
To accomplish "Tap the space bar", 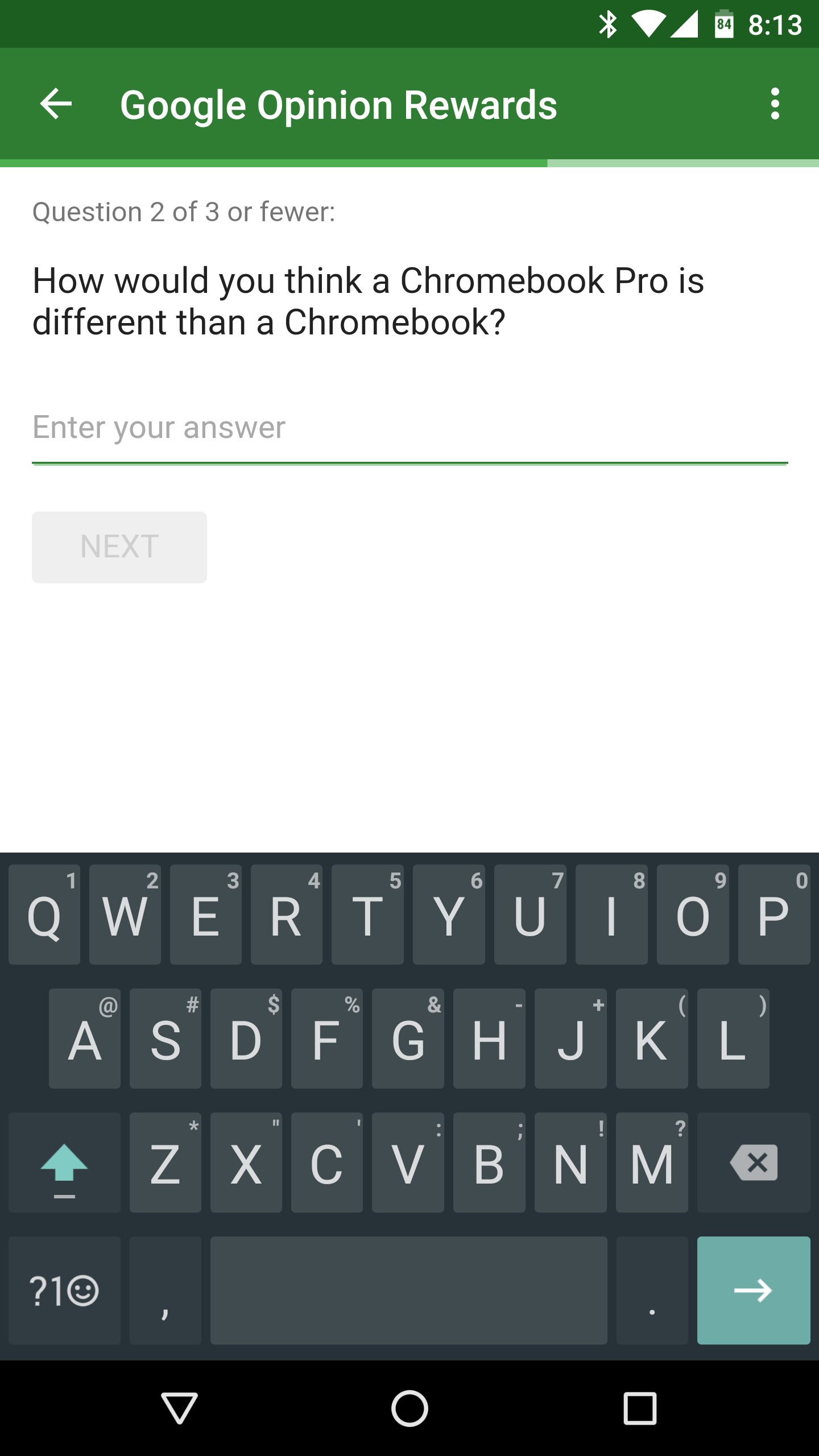I will [x=409, y=1290].
